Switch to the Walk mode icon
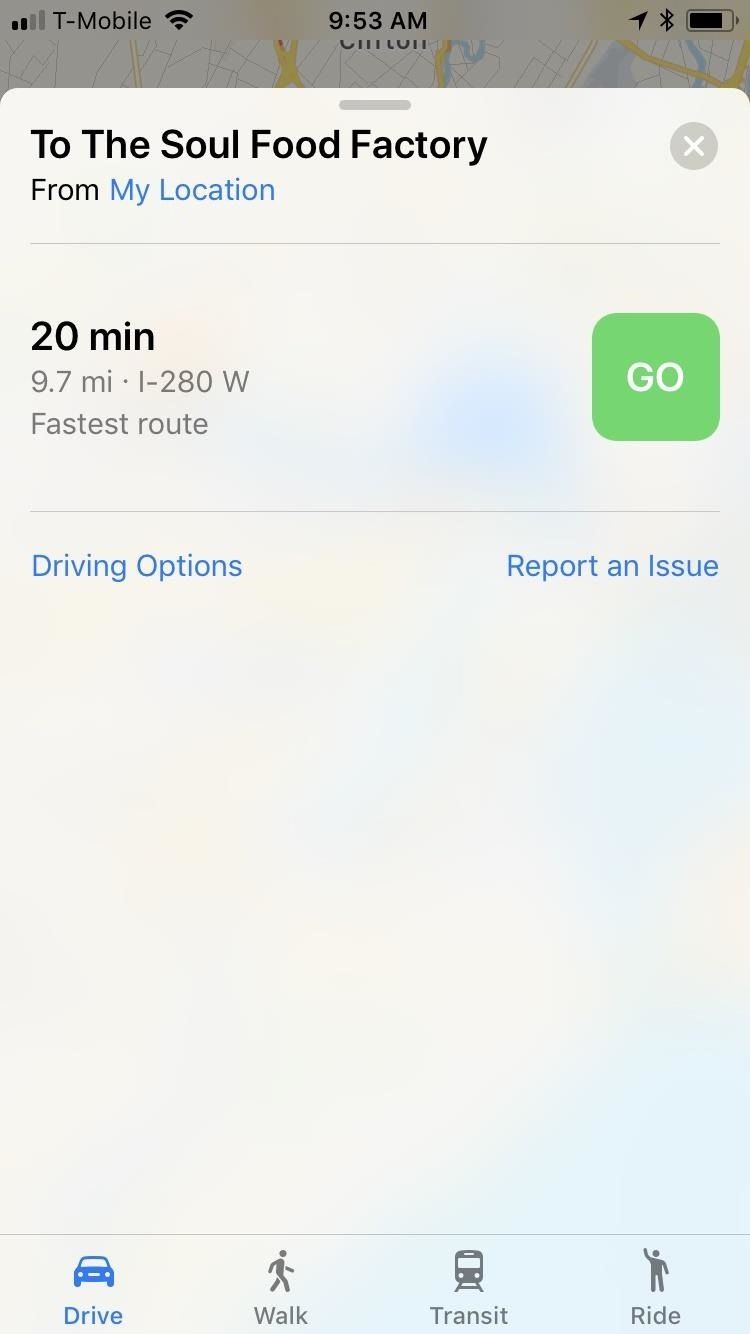 280,1270
